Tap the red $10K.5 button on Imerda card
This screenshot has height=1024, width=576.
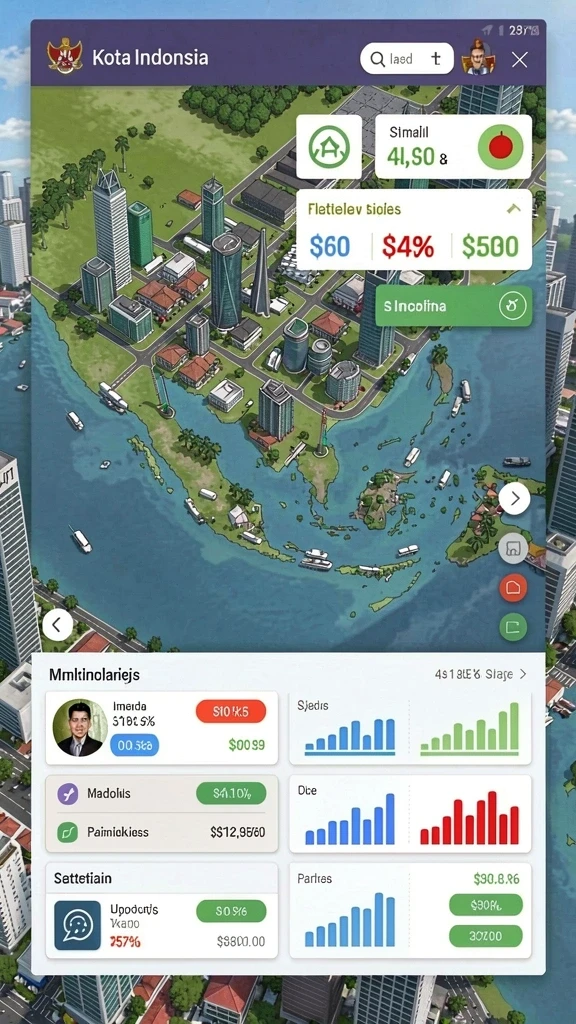(x=231, y=711)
